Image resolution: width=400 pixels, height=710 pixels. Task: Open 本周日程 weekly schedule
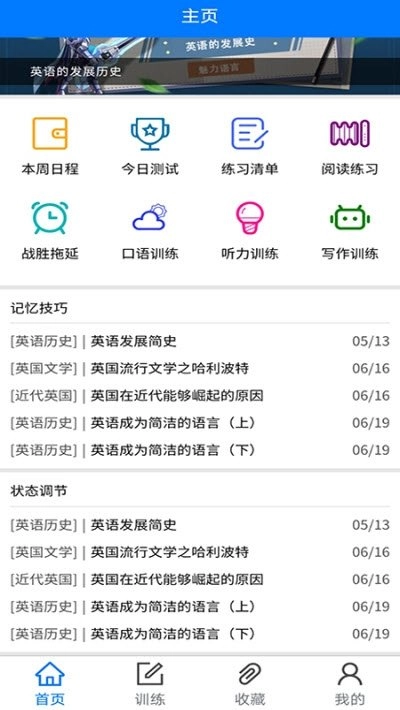(50, 146)
